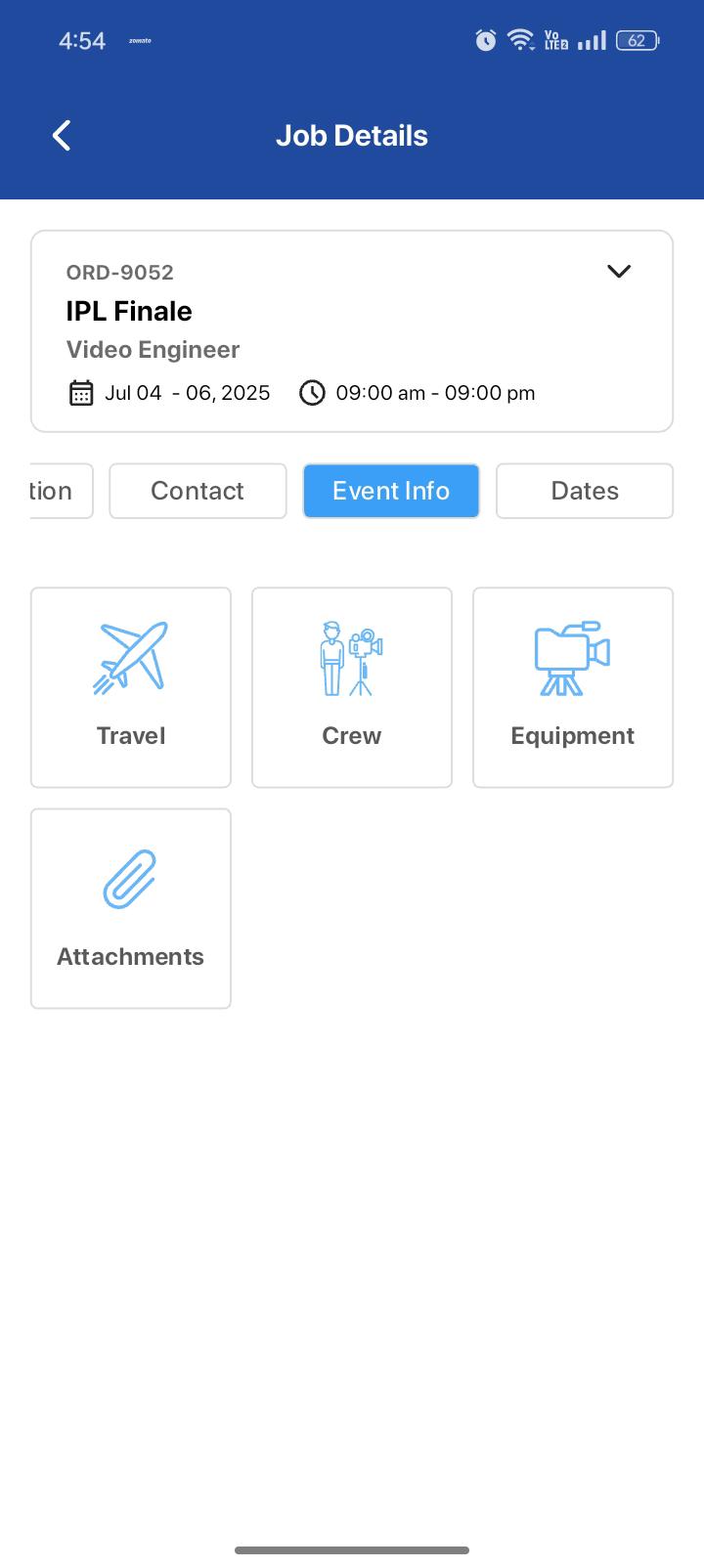Switch to the Contact tab
This screenshot has width=704, height=1568.
pos(198,491)
